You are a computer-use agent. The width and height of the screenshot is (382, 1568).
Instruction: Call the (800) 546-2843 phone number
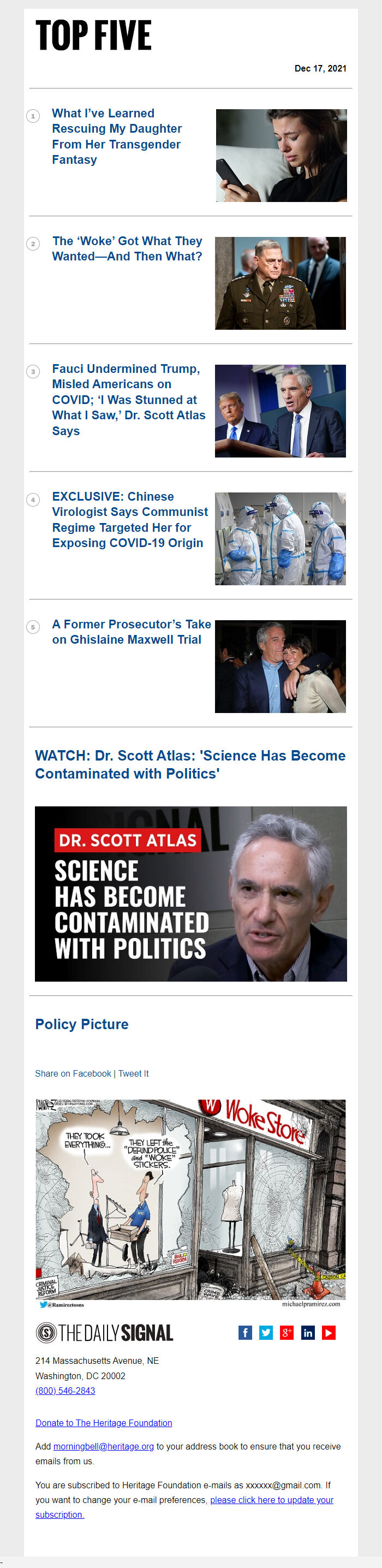[x=65, y=1390]
